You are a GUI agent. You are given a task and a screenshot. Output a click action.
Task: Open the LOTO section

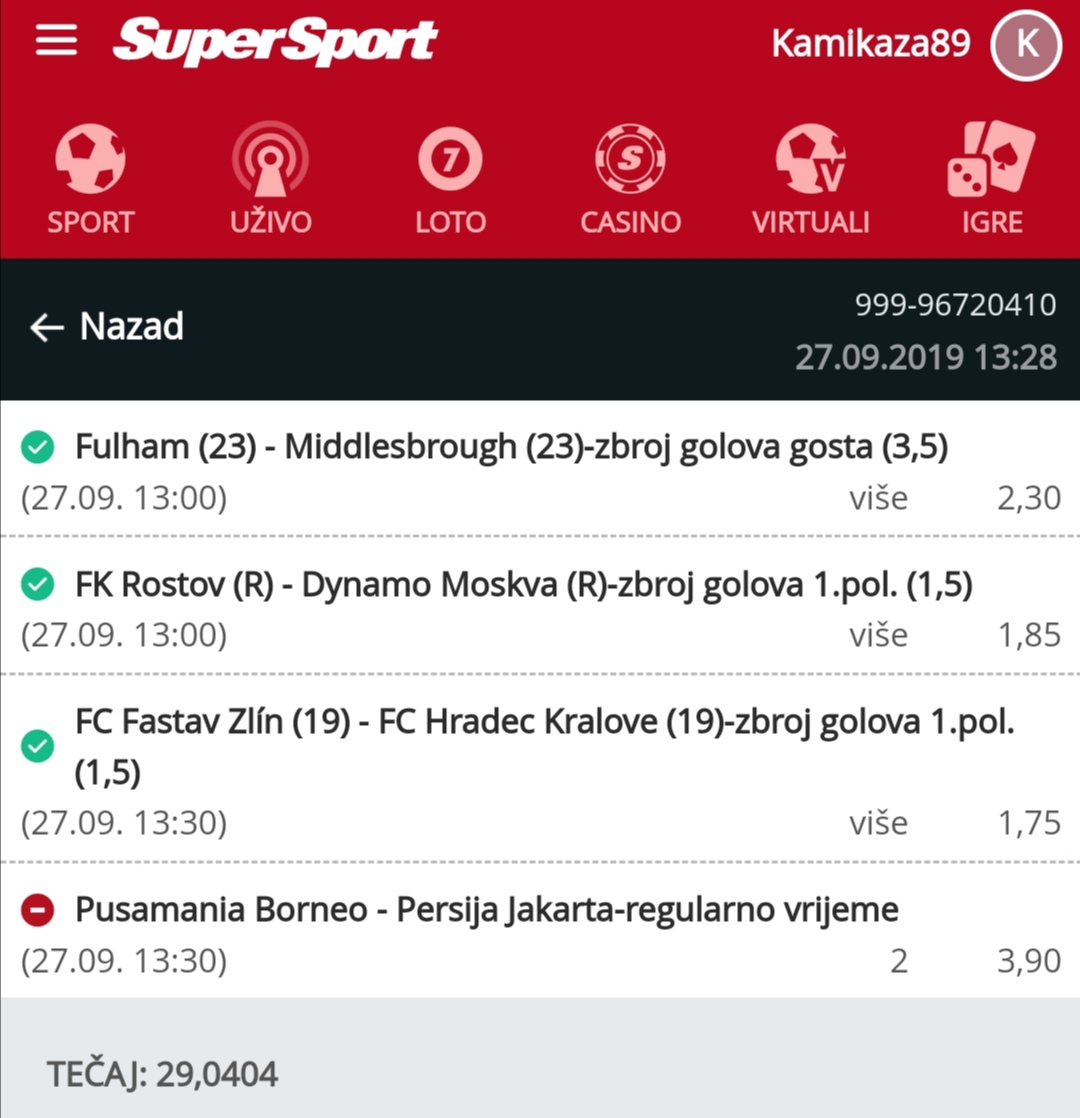(x=450, y=180)
